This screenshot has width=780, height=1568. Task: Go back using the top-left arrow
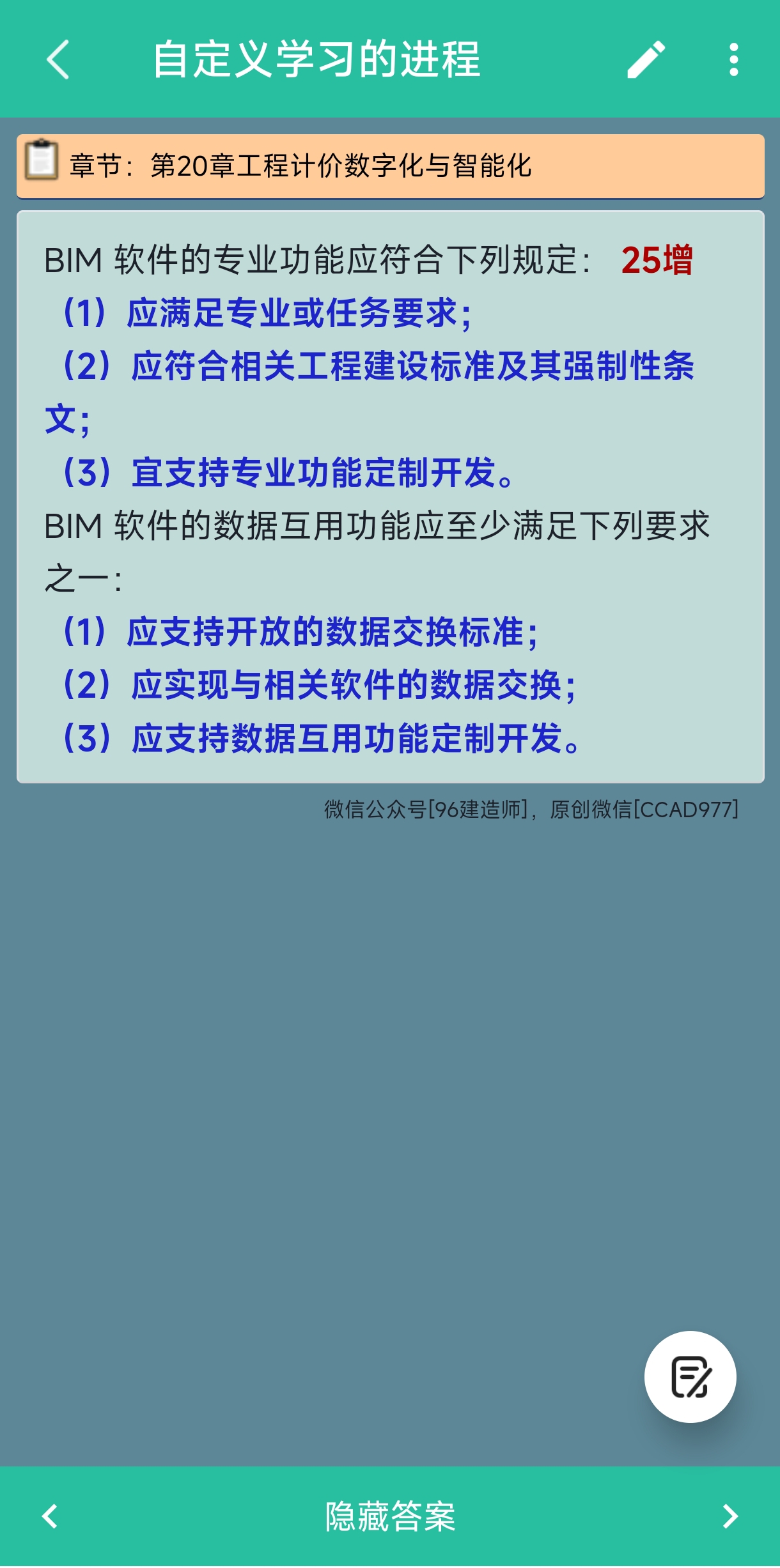[x=58, y=59]
